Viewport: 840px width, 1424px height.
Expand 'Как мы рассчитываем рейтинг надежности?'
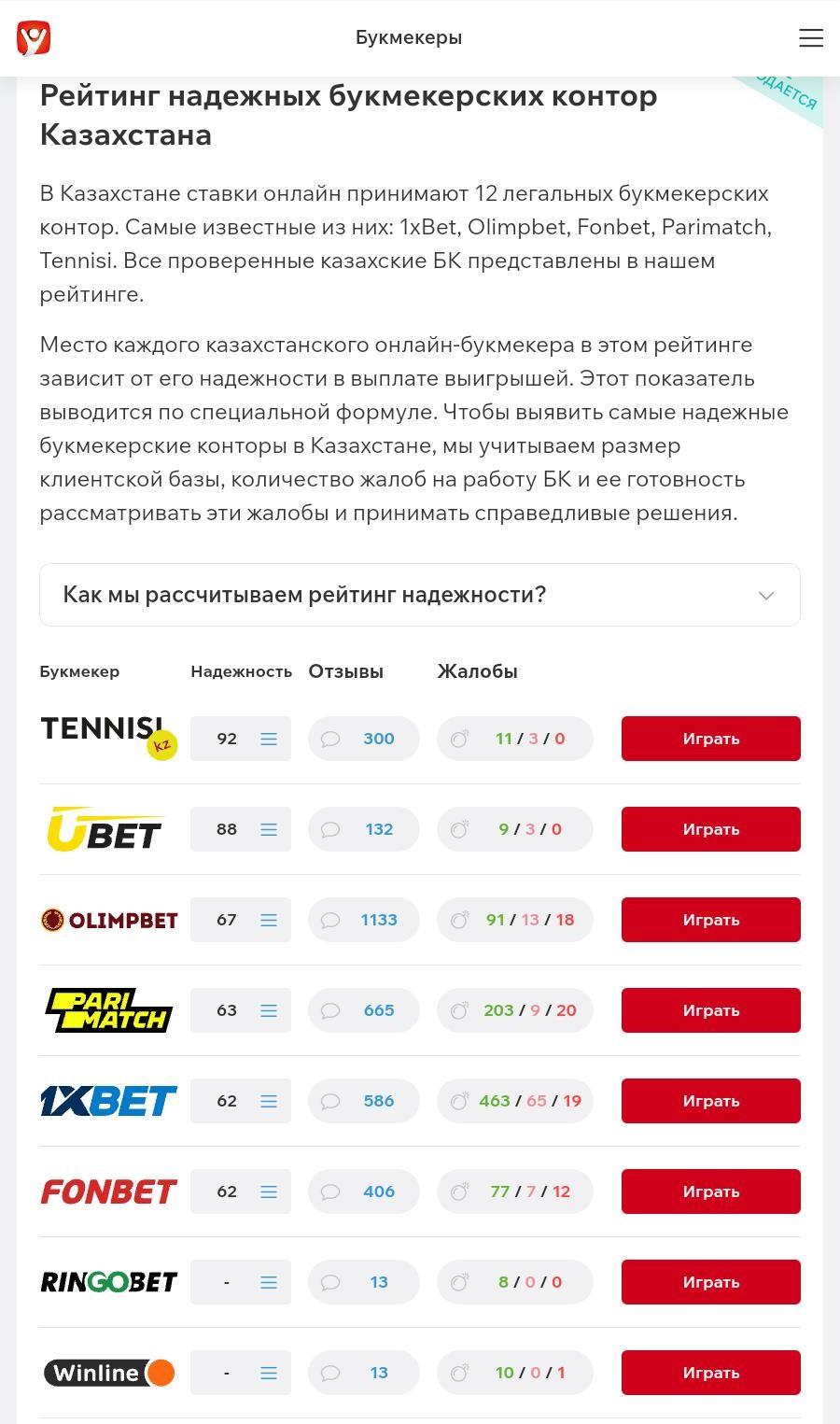[x=420, y=595]
